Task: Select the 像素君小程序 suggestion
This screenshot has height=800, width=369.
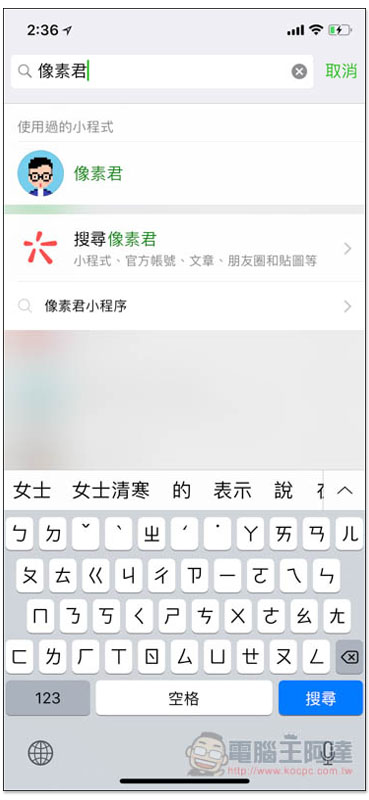Action: point(185,306)
